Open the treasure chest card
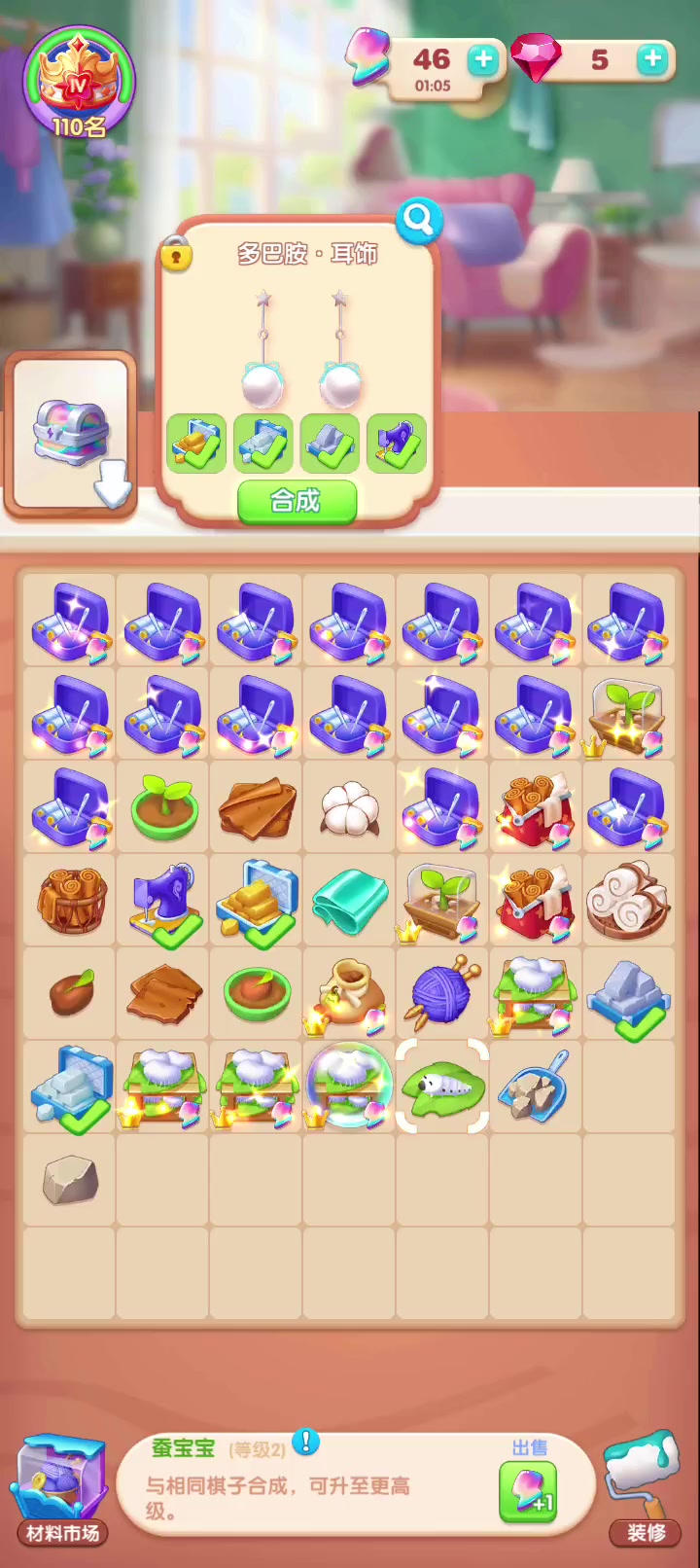The image size is (700, 1568). [71, 435]
